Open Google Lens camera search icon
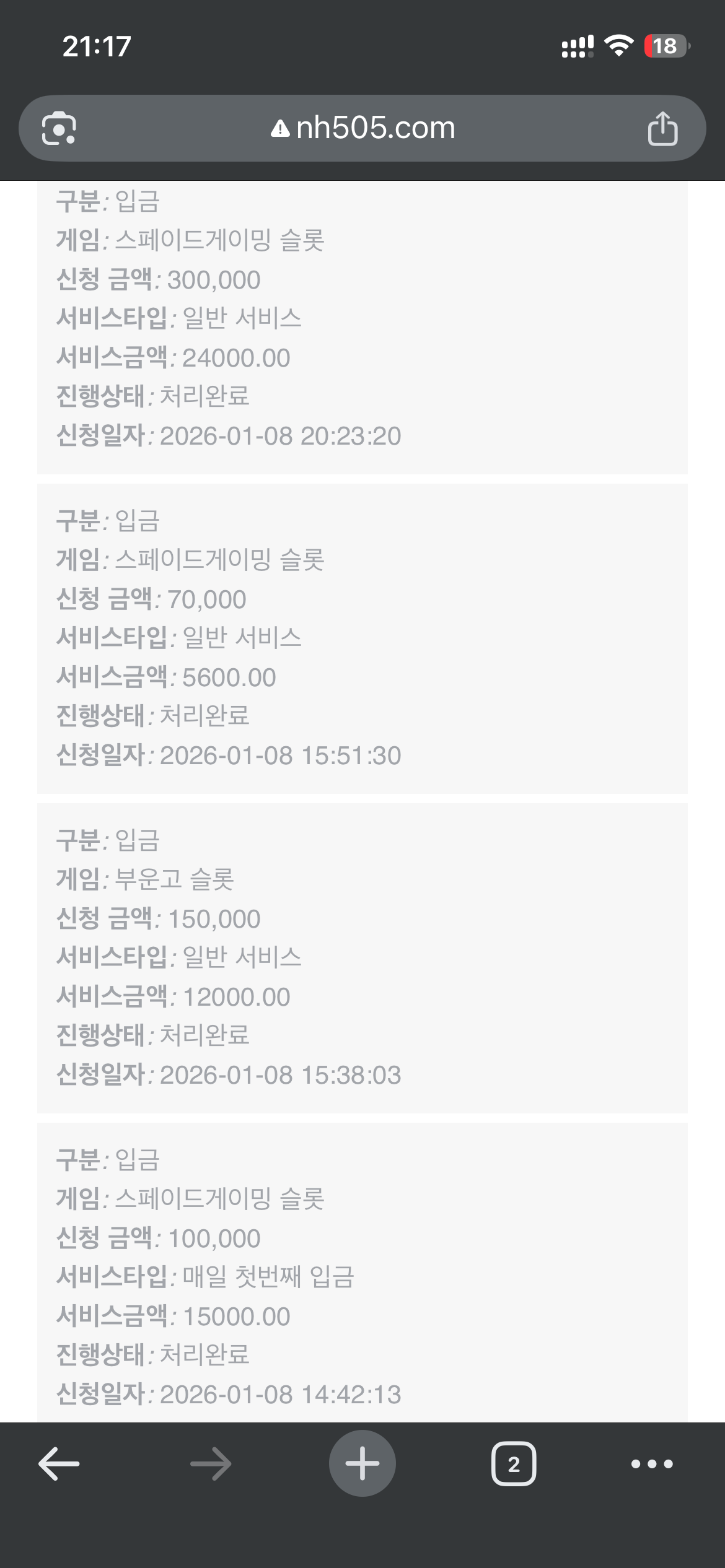Viewport: 725px width, 1568px height. point(59,128)
